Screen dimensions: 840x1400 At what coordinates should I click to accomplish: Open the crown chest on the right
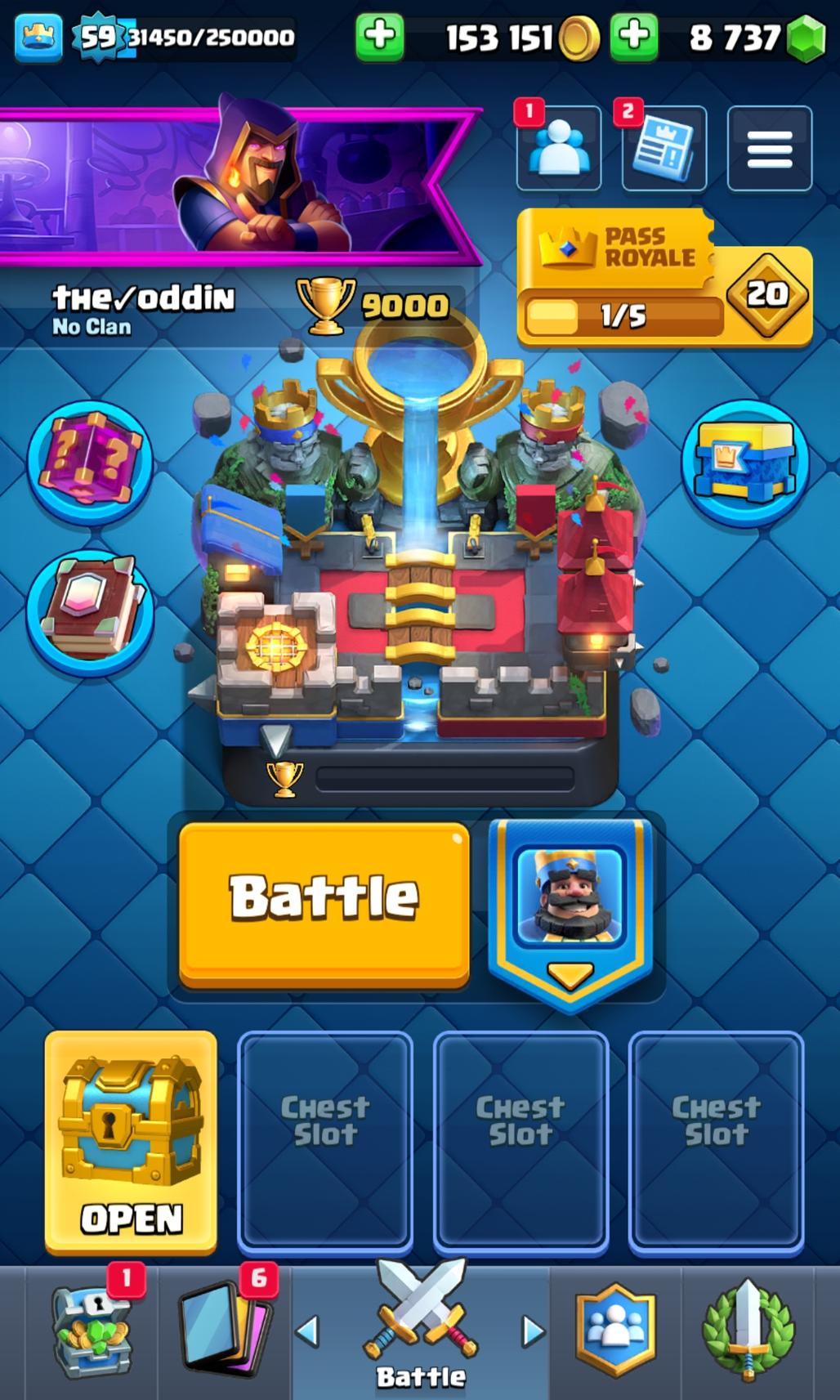point(744,462)
